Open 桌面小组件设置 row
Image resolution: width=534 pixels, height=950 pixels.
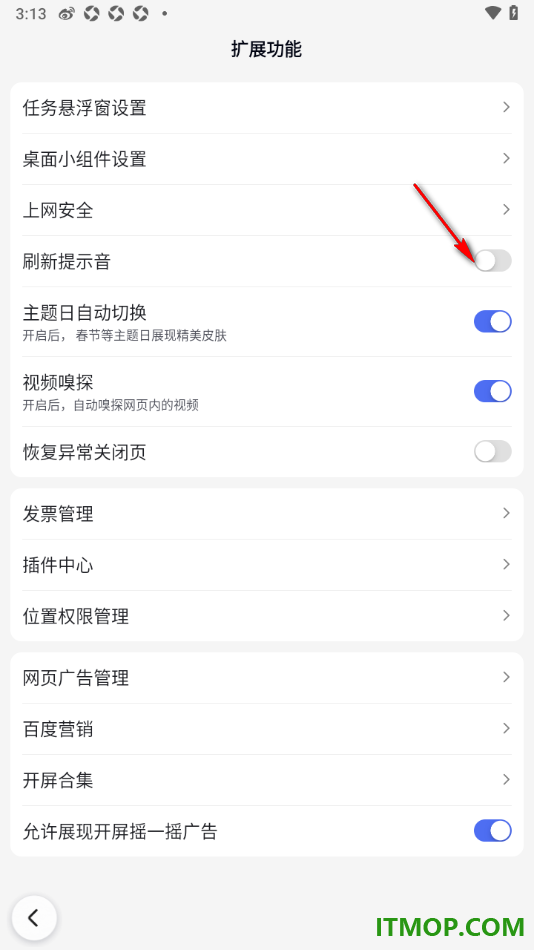pos(267,159)
